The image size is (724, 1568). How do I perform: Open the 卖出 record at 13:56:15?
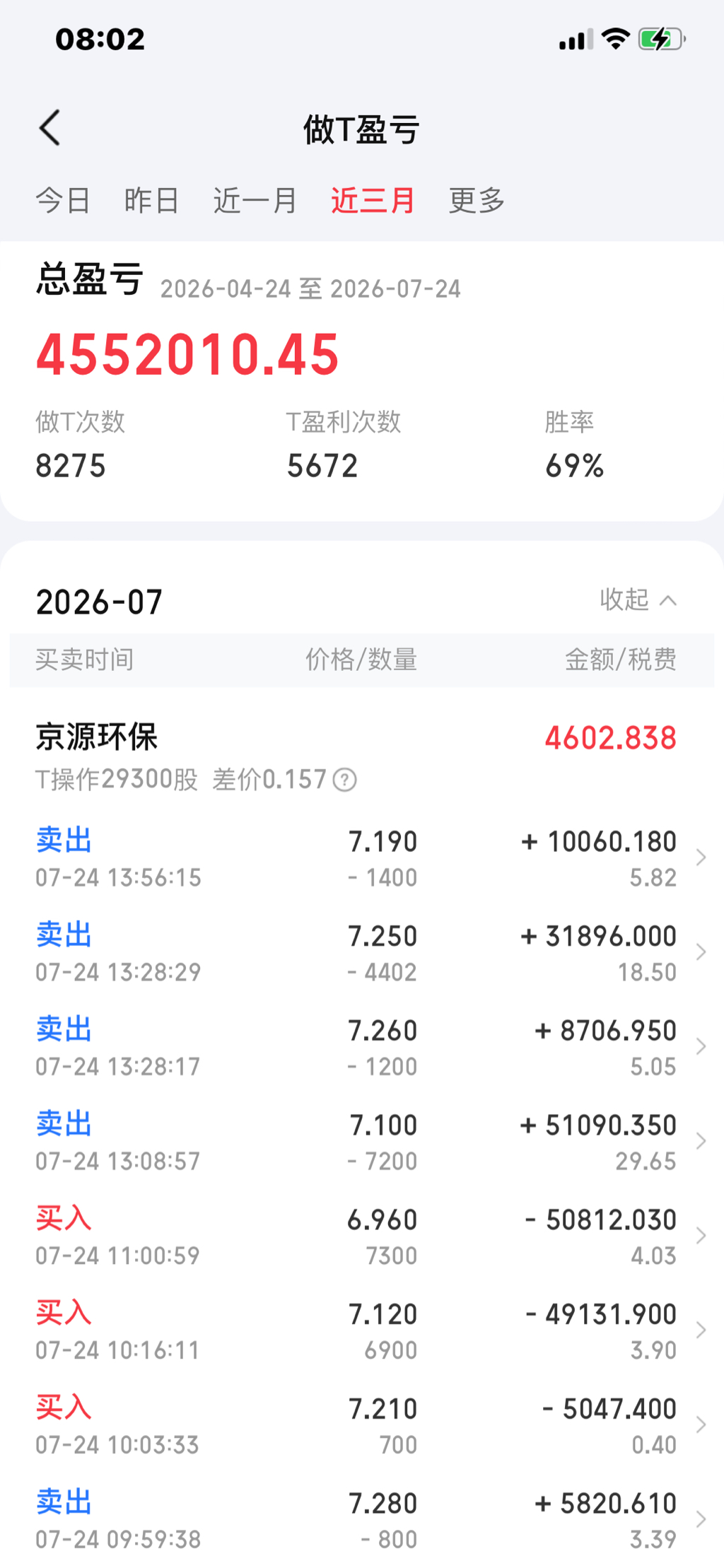pos(362,858)
